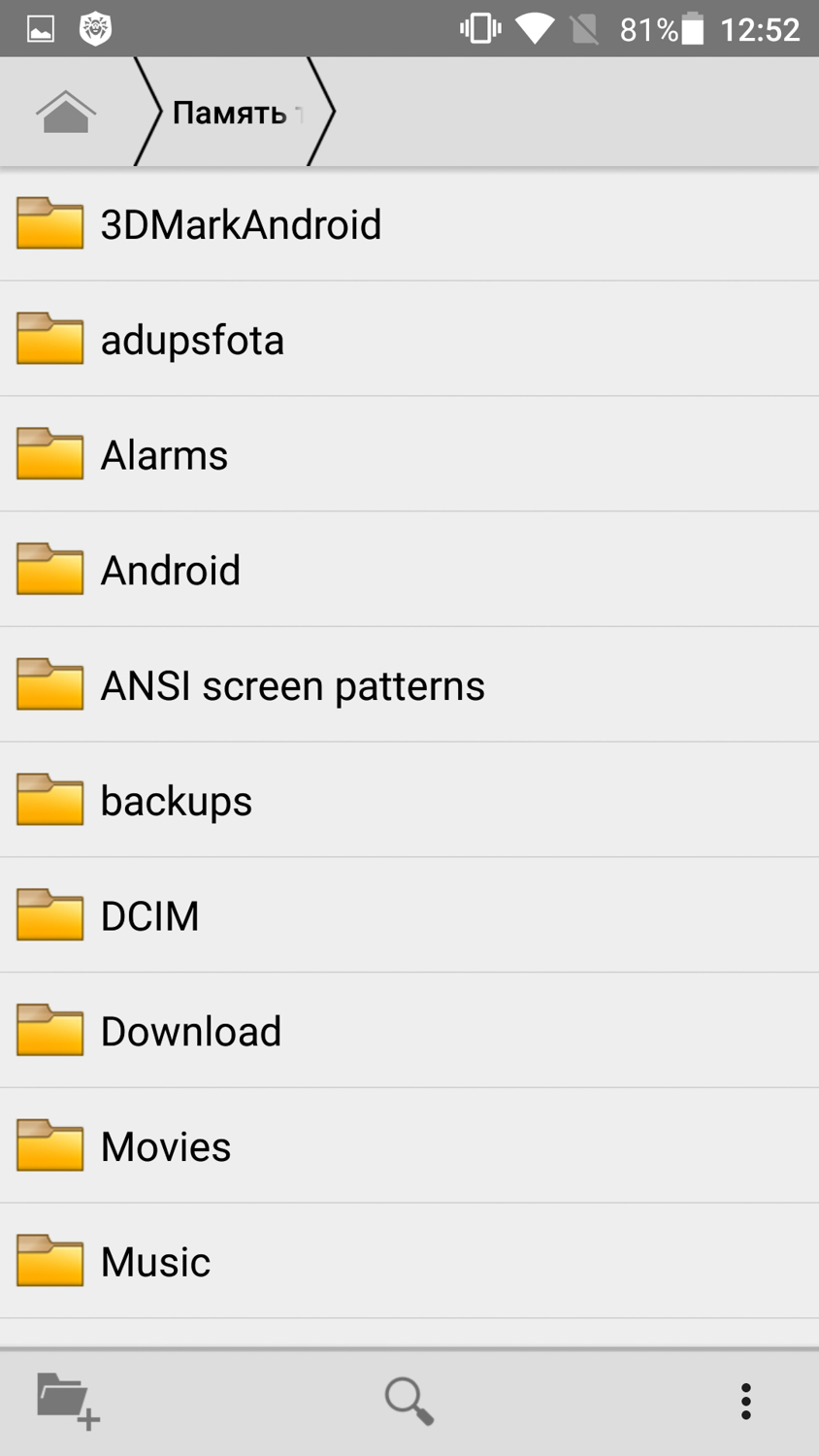The image size is (819, 1456).
Task: Open the DCIM folder
Action: (150, 916)
